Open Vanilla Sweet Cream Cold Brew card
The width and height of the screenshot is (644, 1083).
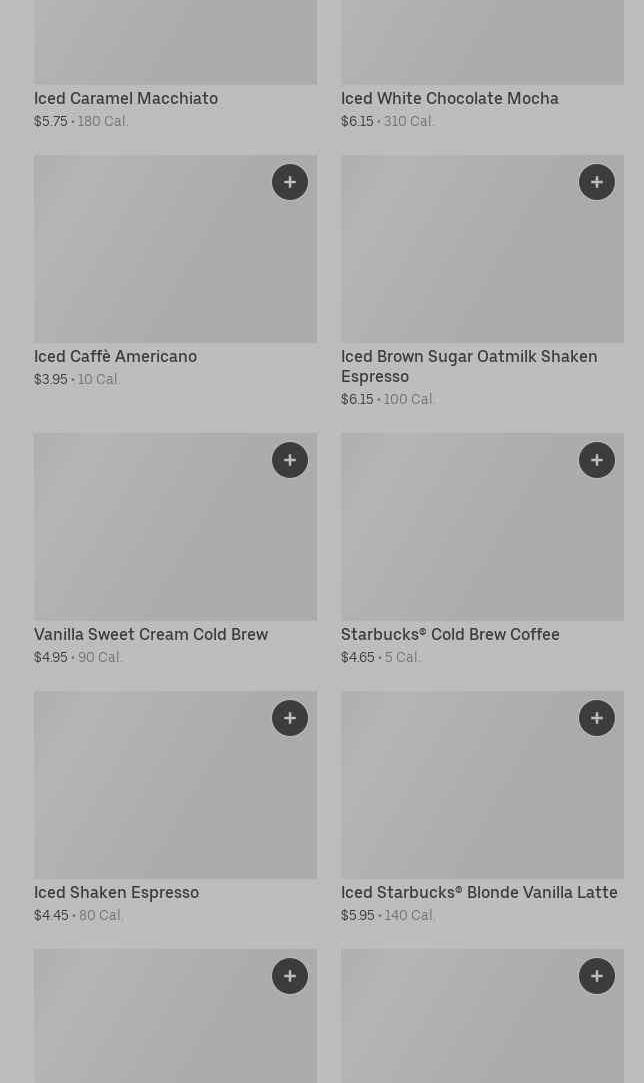(x=151, y=634)
